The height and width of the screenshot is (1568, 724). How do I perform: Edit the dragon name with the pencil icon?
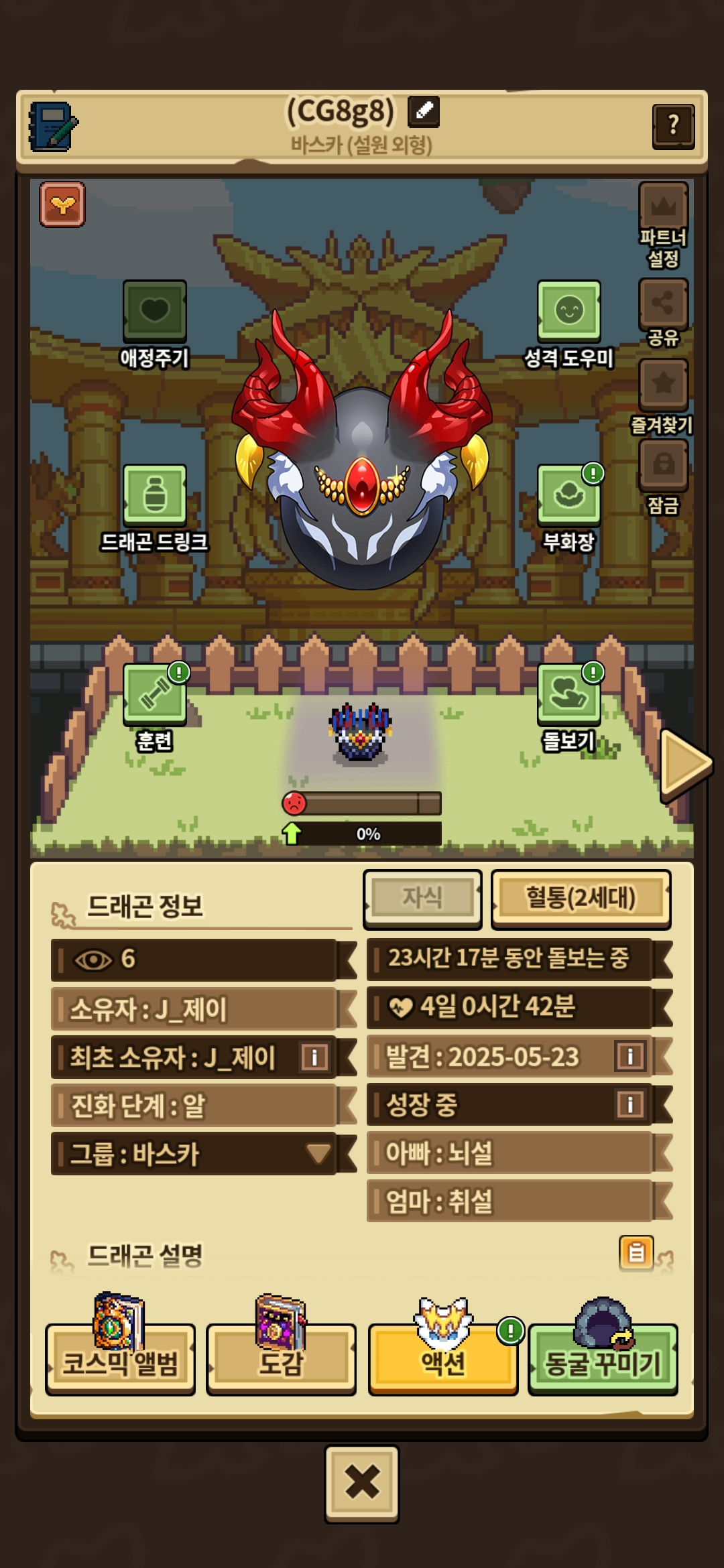coord(424,111)
